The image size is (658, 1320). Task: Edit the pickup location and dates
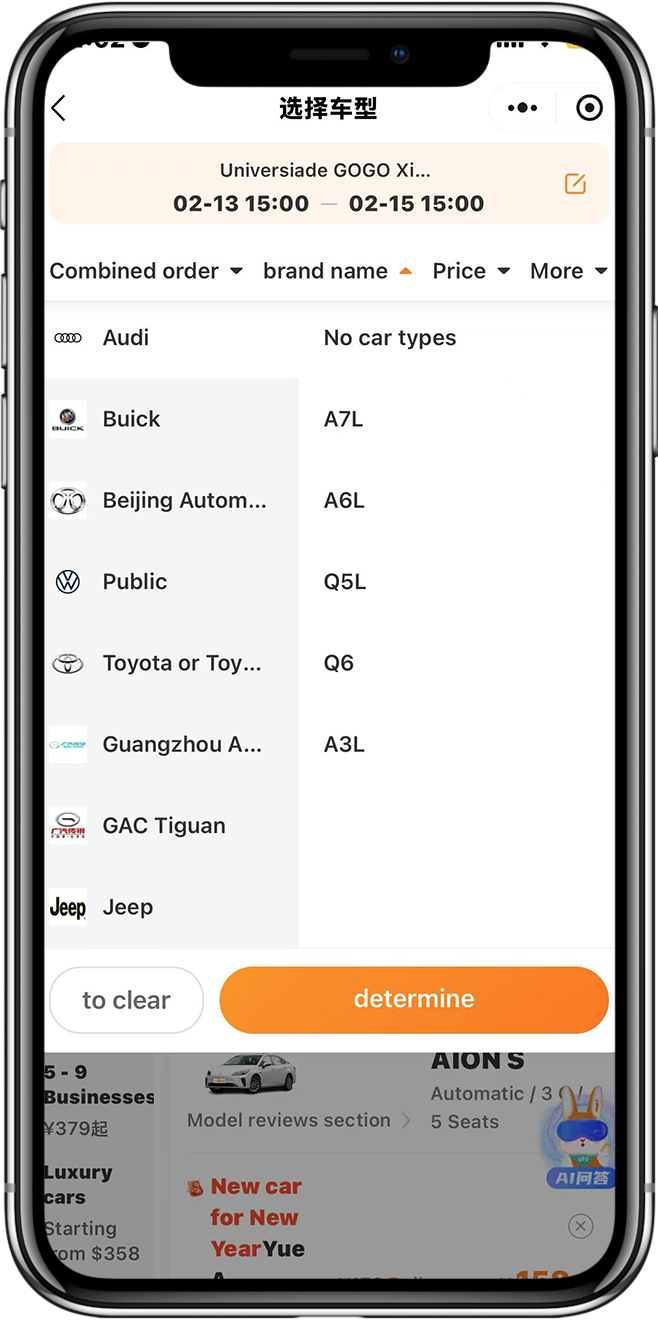pyautogui.click(x=575, y=184)
